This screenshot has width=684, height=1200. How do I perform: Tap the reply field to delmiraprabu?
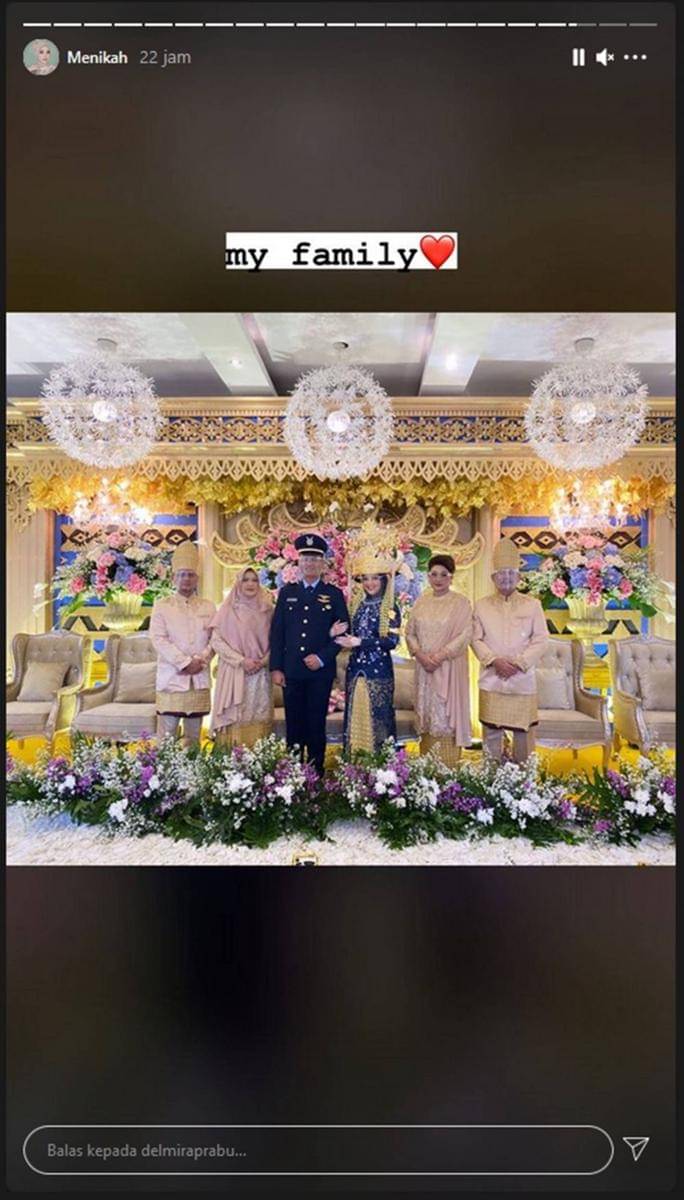(318, 1150)
